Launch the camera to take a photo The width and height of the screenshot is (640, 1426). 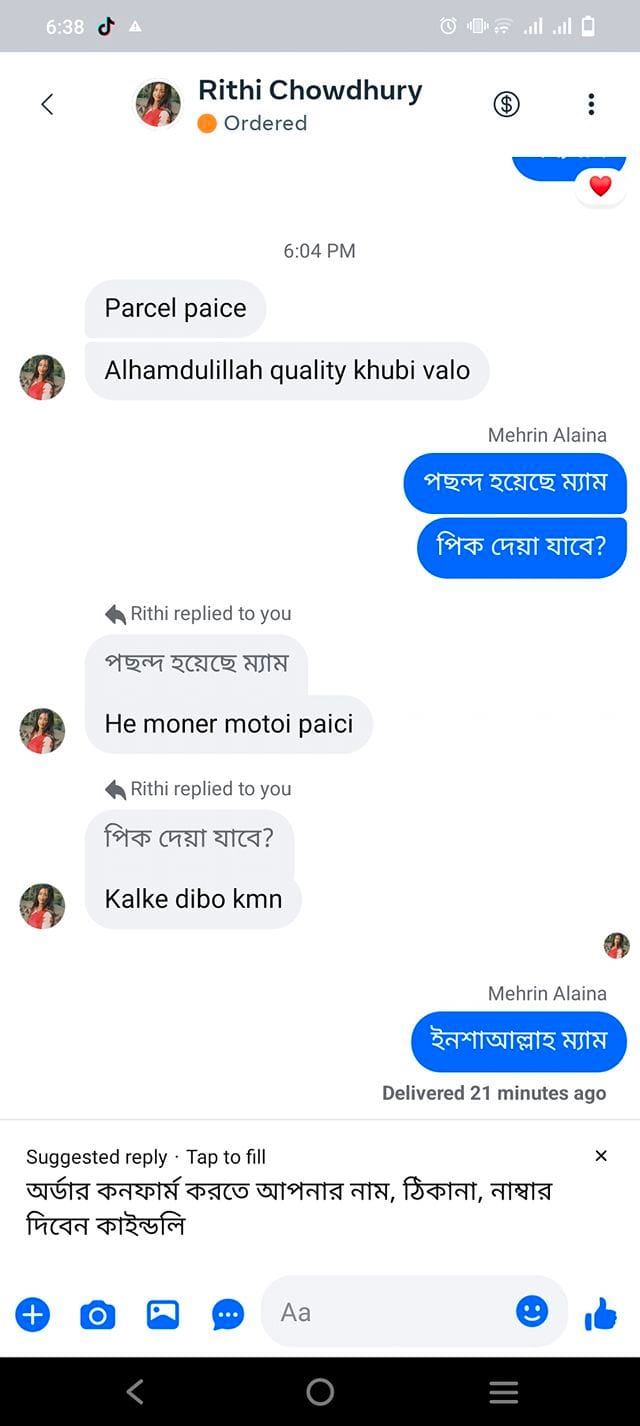tap(97, 1314)
